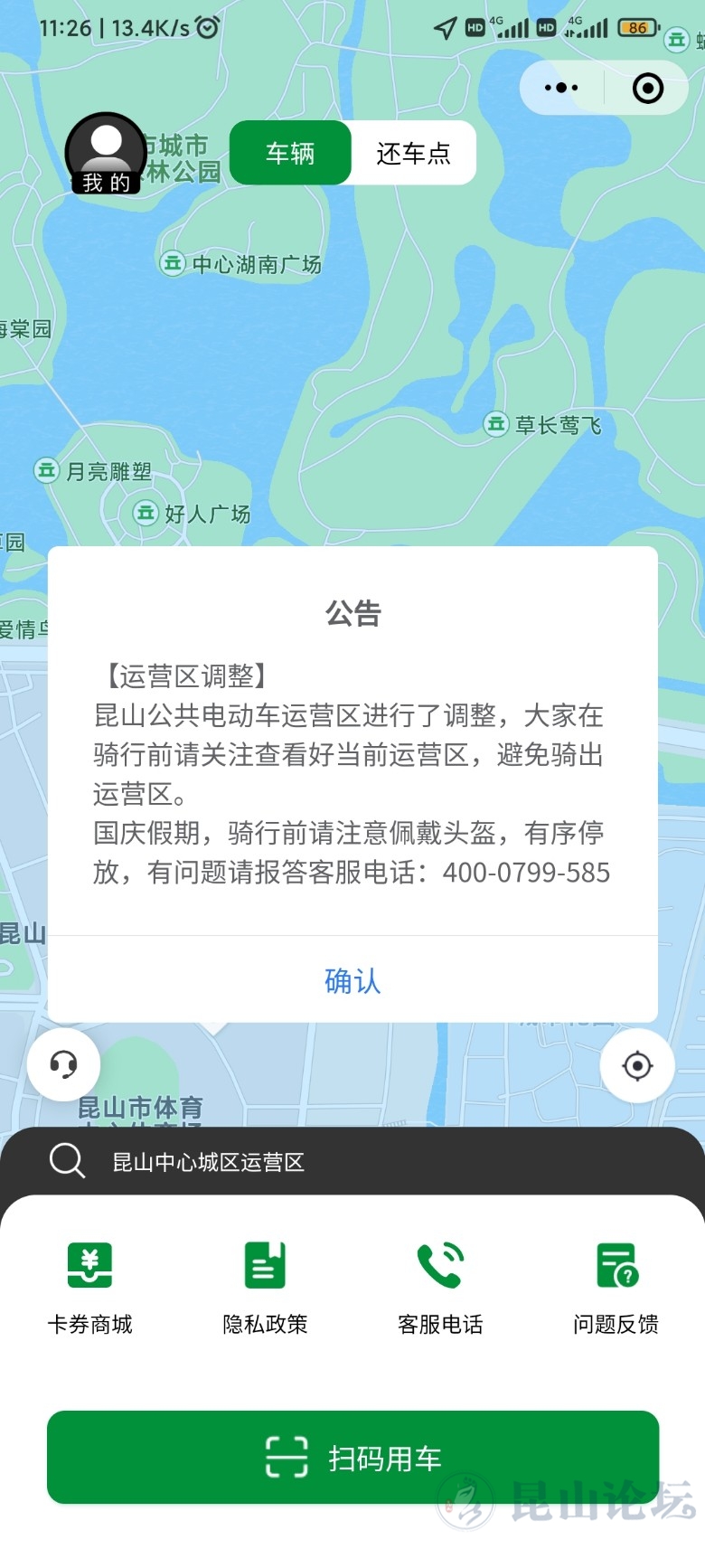705x1568 pixels.
Task: Open the 我的 profile avatar
Action: [106, 154]
